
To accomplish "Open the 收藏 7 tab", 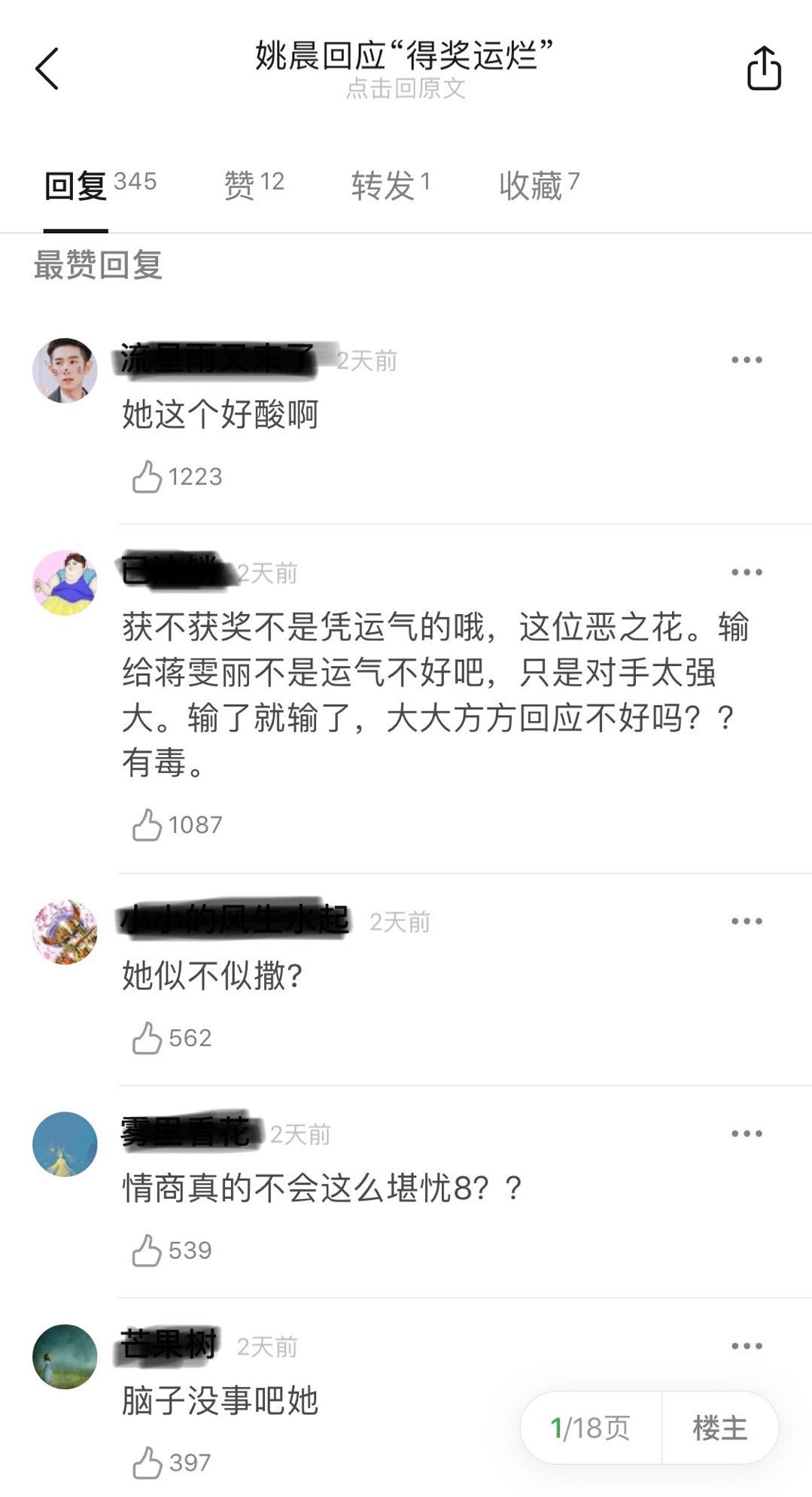I will (539, 184).
